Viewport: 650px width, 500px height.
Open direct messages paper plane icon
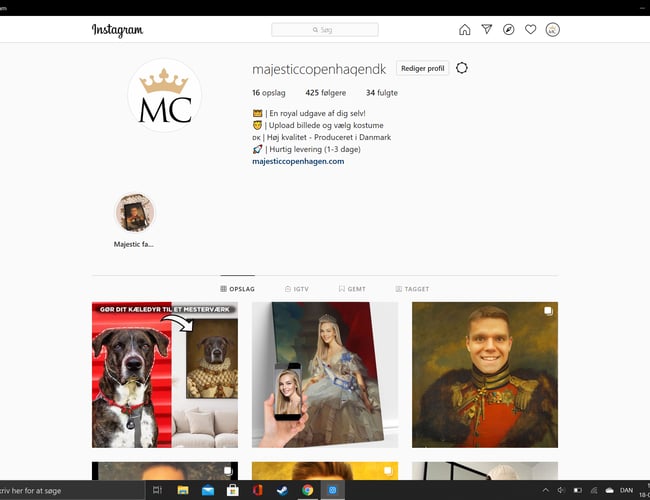[487, 30]
